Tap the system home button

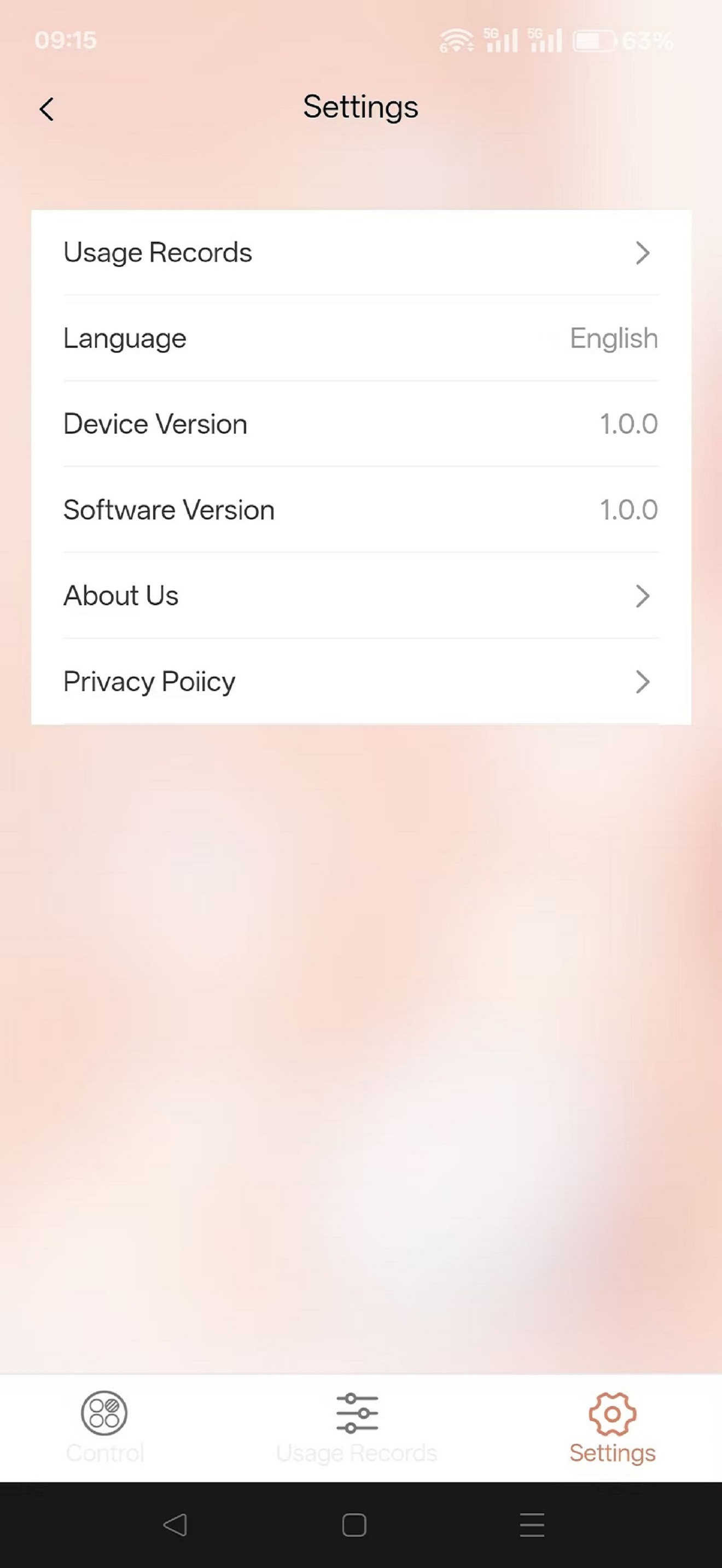354,1525
